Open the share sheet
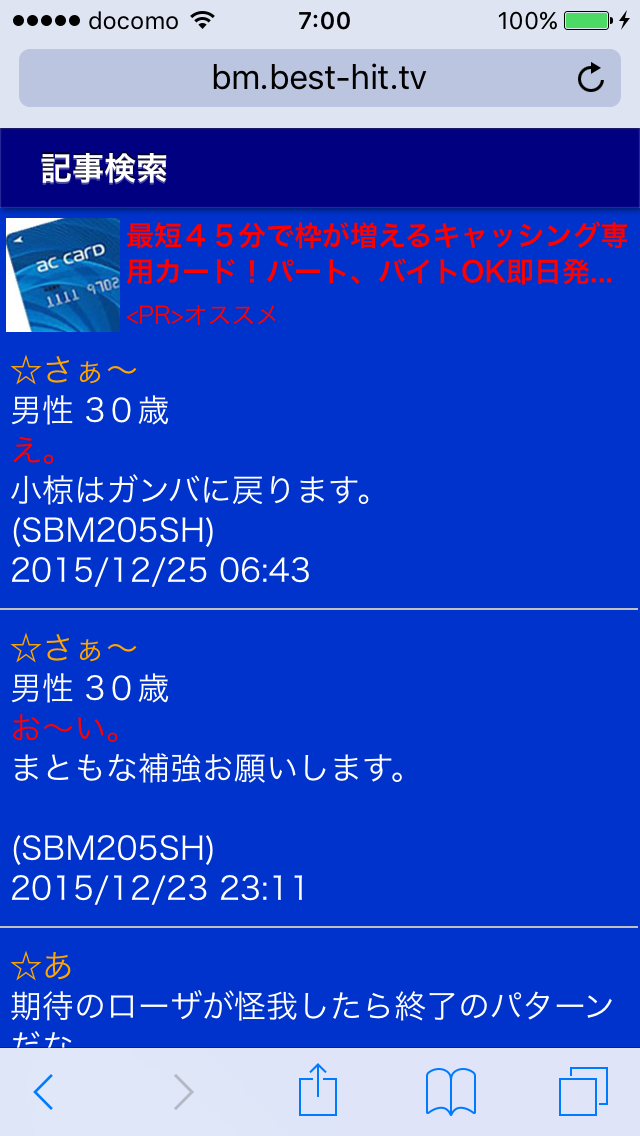The image size is (640, 1136). coord(318,1089)
